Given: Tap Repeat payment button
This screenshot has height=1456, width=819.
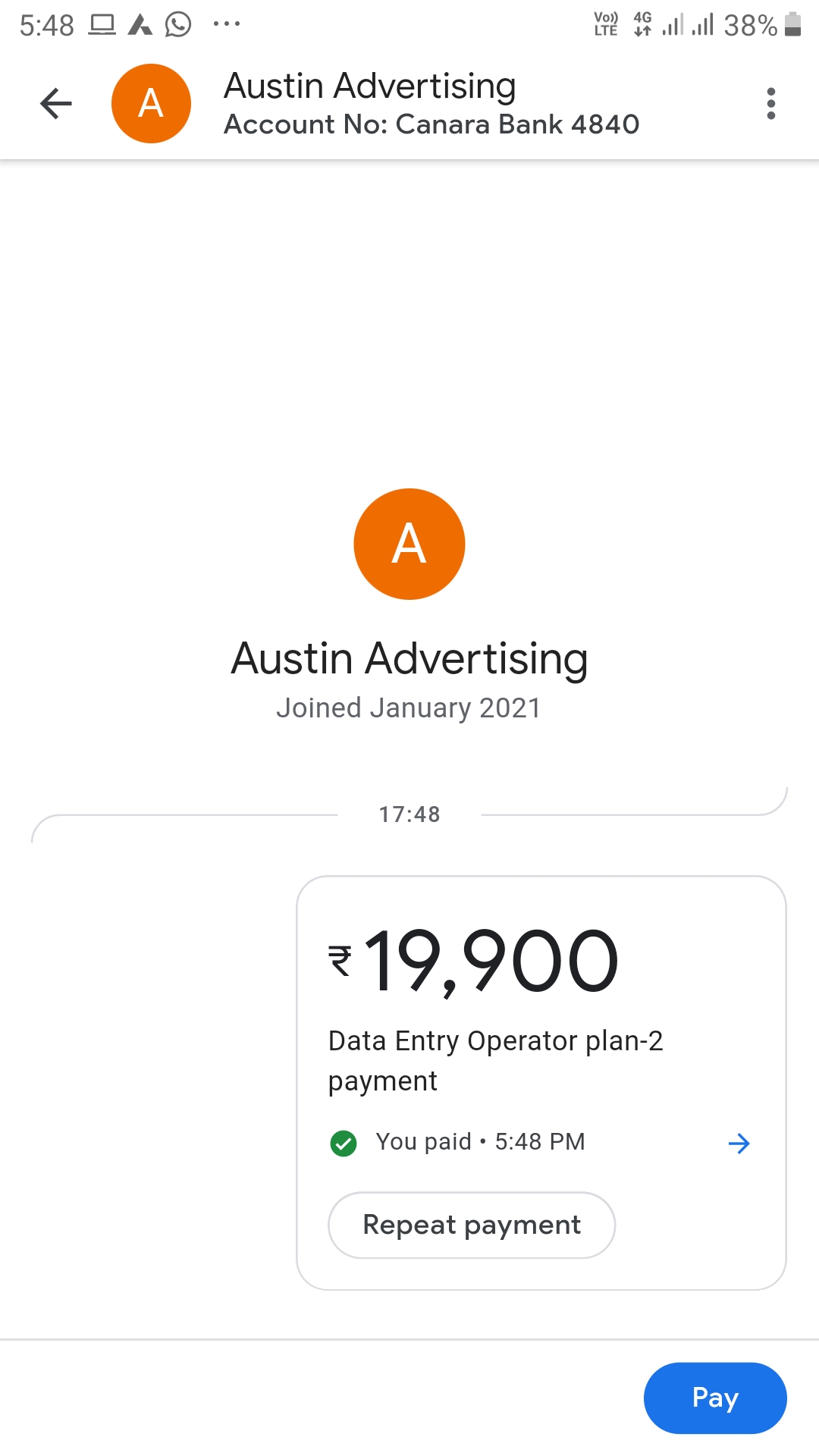Looking at the screenshot, I should (x=471, y=1225).
